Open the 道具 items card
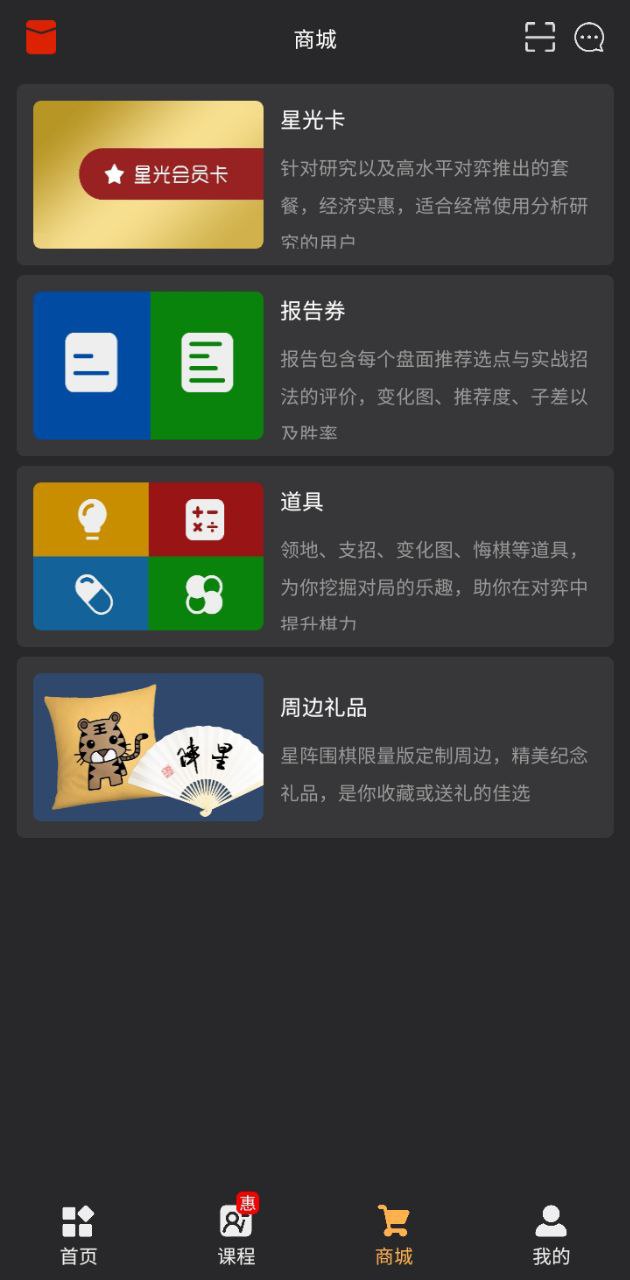 (x=315, y=557)
